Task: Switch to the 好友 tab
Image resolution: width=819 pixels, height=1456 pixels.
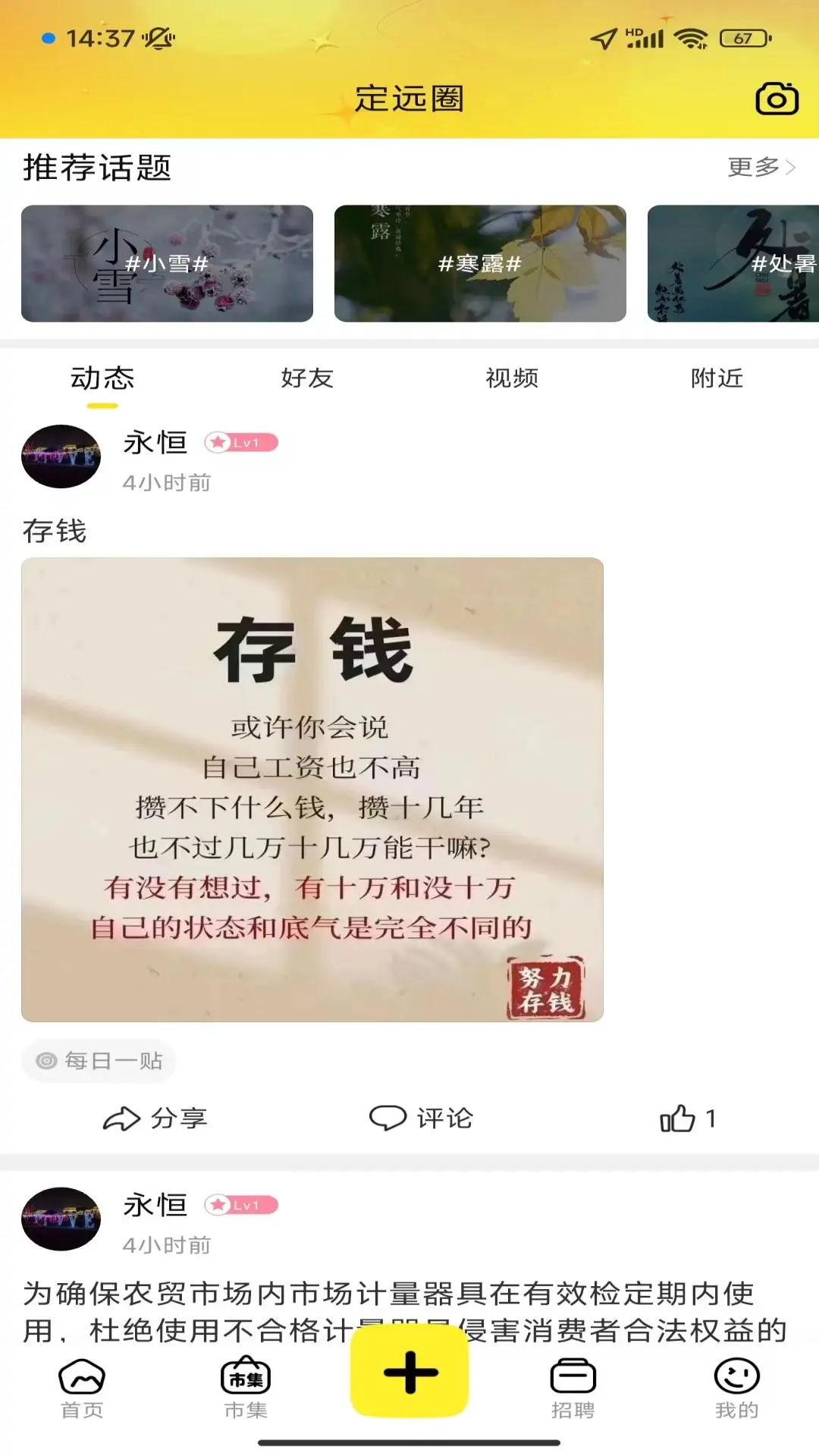Action: coord(307,378)
